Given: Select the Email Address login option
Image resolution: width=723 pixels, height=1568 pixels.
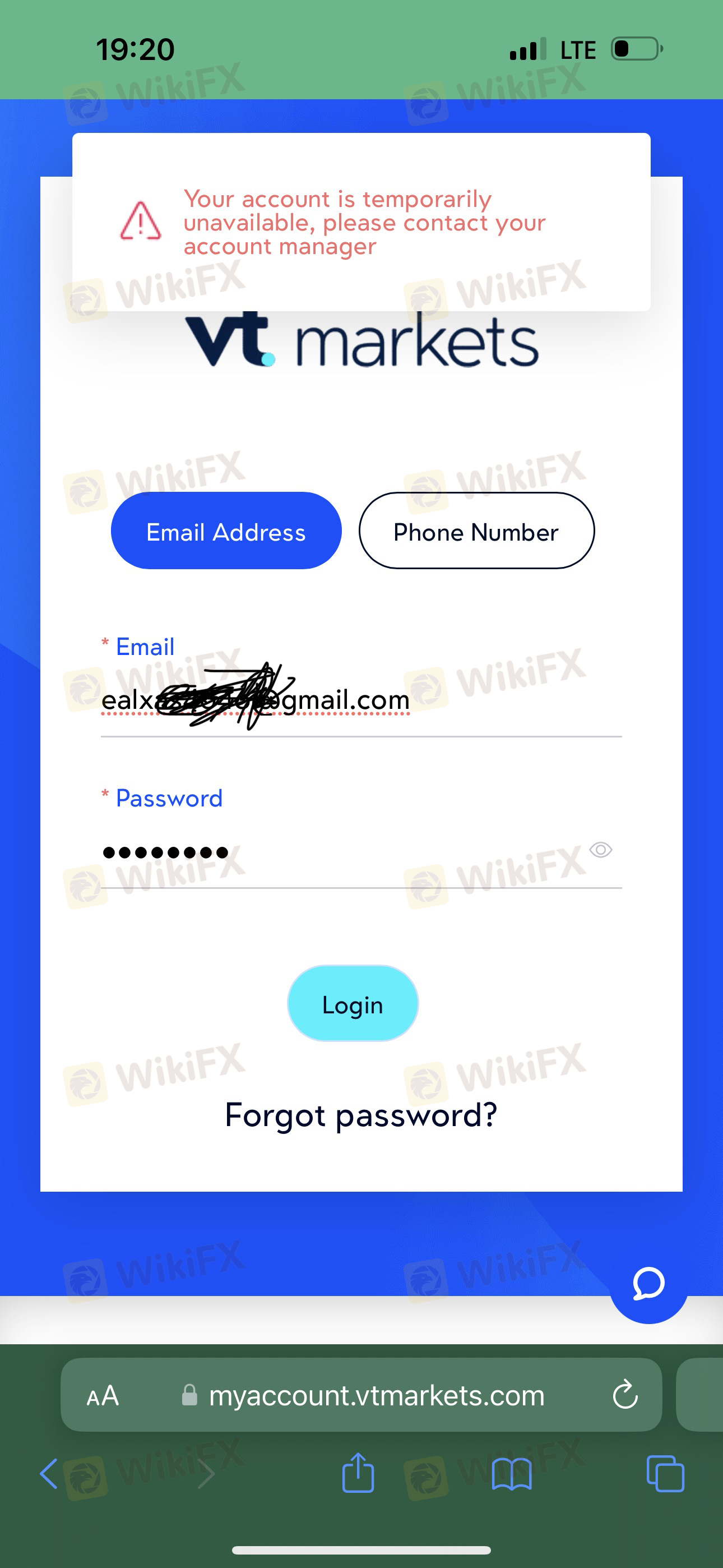Looking at the screenshot, I should click(x=226, y=531).
